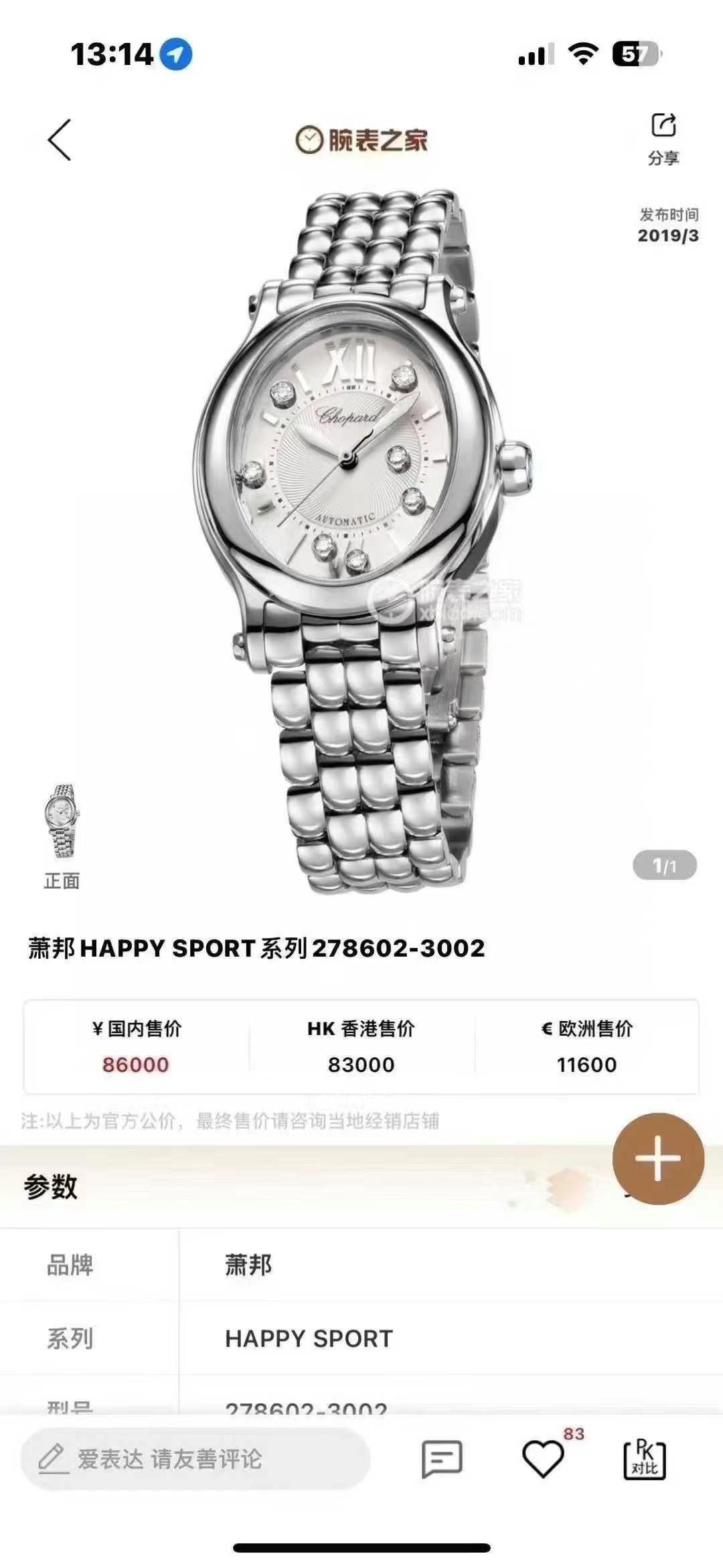
Task: Go back using the top-left arrow
Action: [60, 140]
